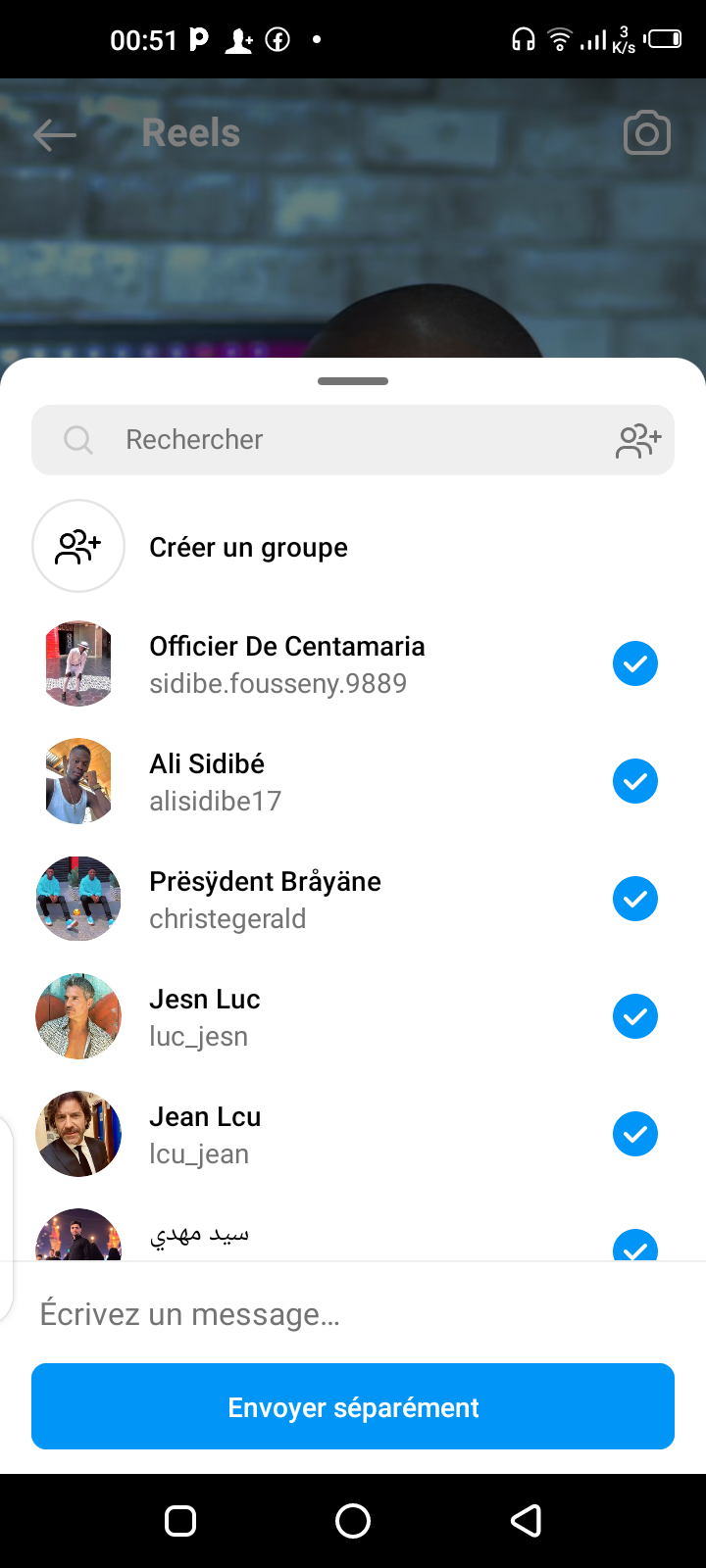
Task: Tap the system home button
Action: click(353, 1521)
